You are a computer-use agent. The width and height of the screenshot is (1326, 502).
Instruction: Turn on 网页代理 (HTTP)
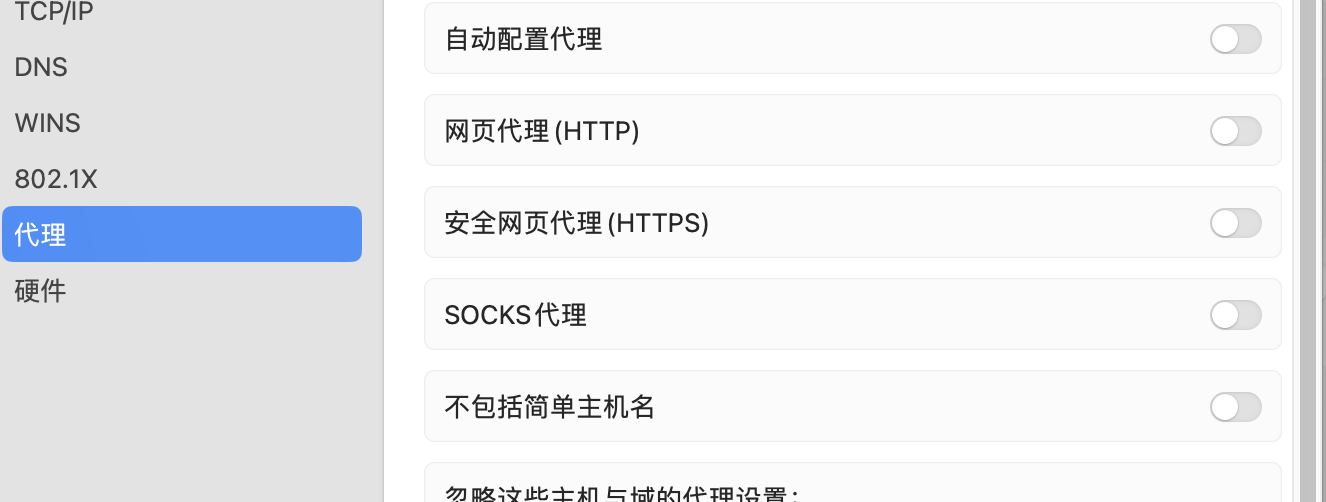point(1235,131)
